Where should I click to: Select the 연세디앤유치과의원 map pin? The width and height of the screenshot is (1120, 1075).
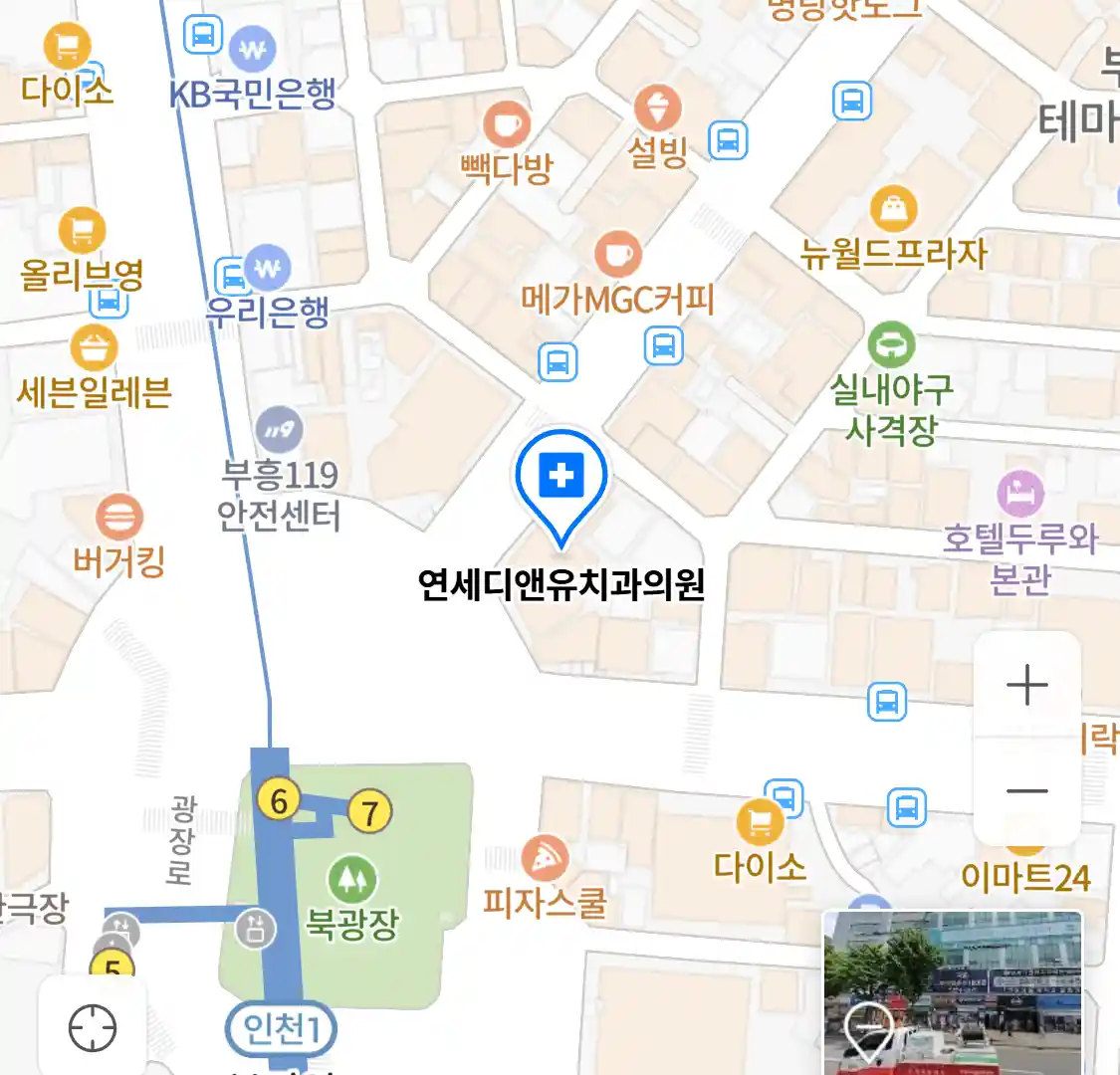pos(561,478)
